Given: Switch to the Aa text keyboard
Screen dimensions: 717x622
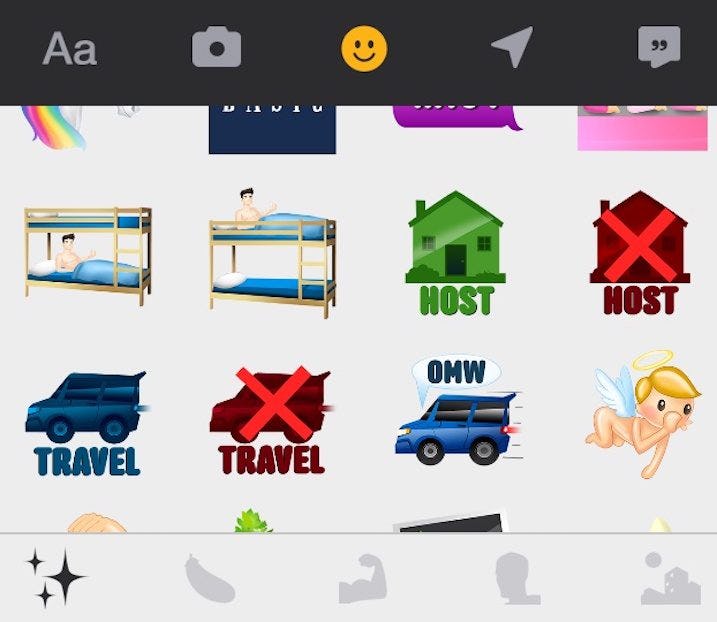Looking at the screenshot, I should 69,49.
